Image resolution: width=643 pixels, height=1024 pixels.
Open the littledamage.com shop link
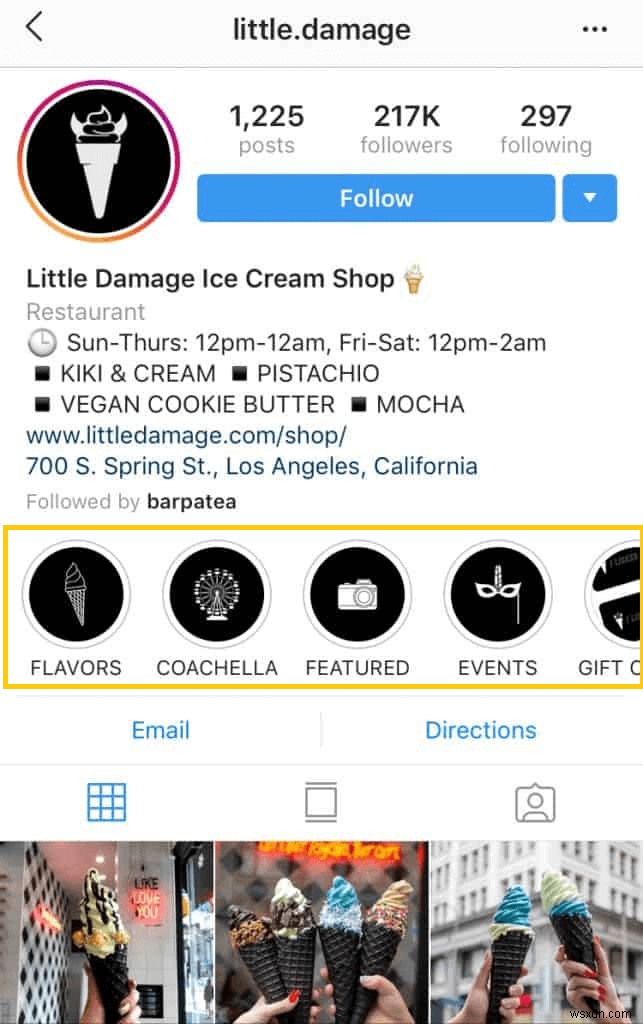[x=186, y=436]
